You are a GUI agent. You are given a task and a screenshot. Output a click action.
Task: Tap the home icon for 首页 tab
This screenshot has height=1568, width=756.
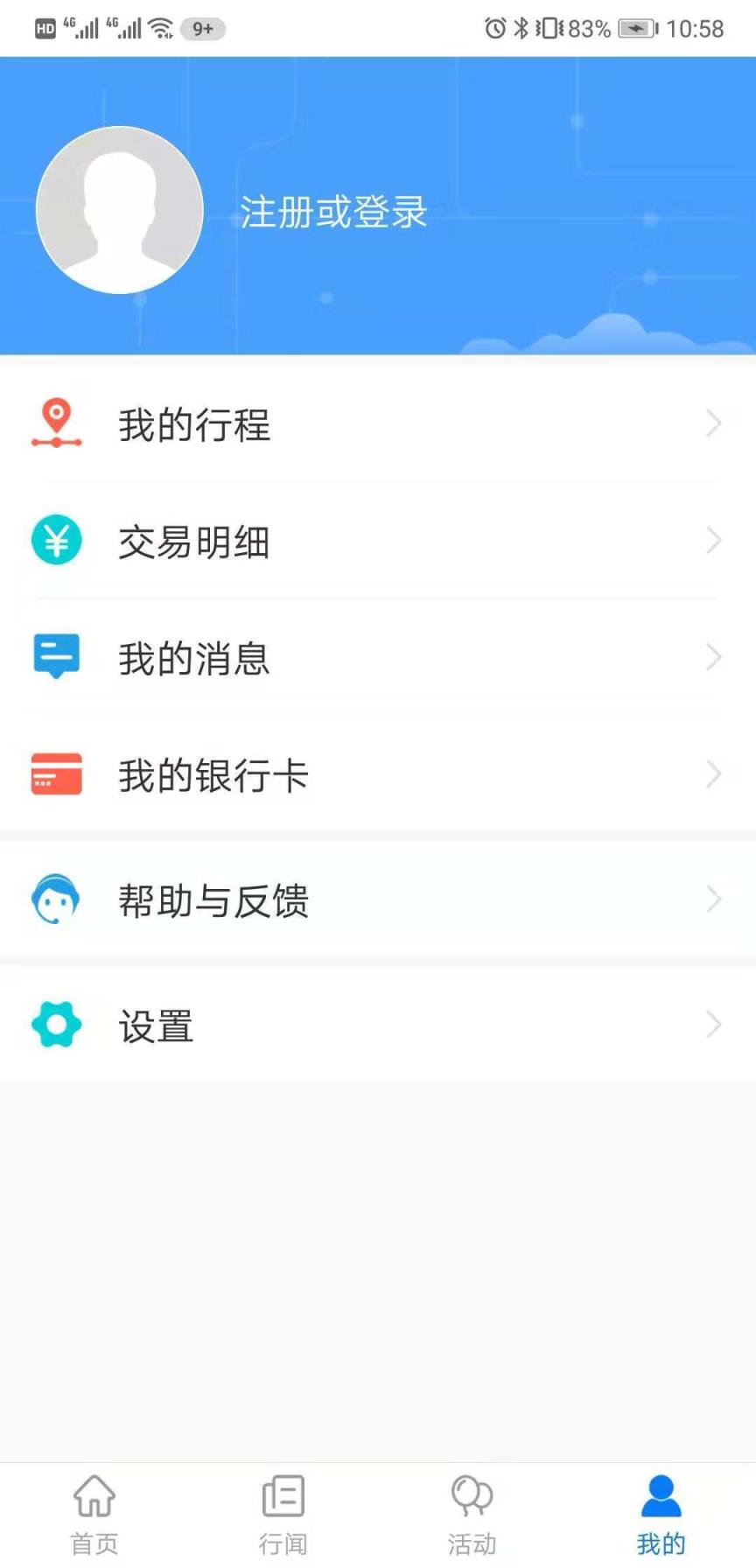click(x=93, y=1498)
